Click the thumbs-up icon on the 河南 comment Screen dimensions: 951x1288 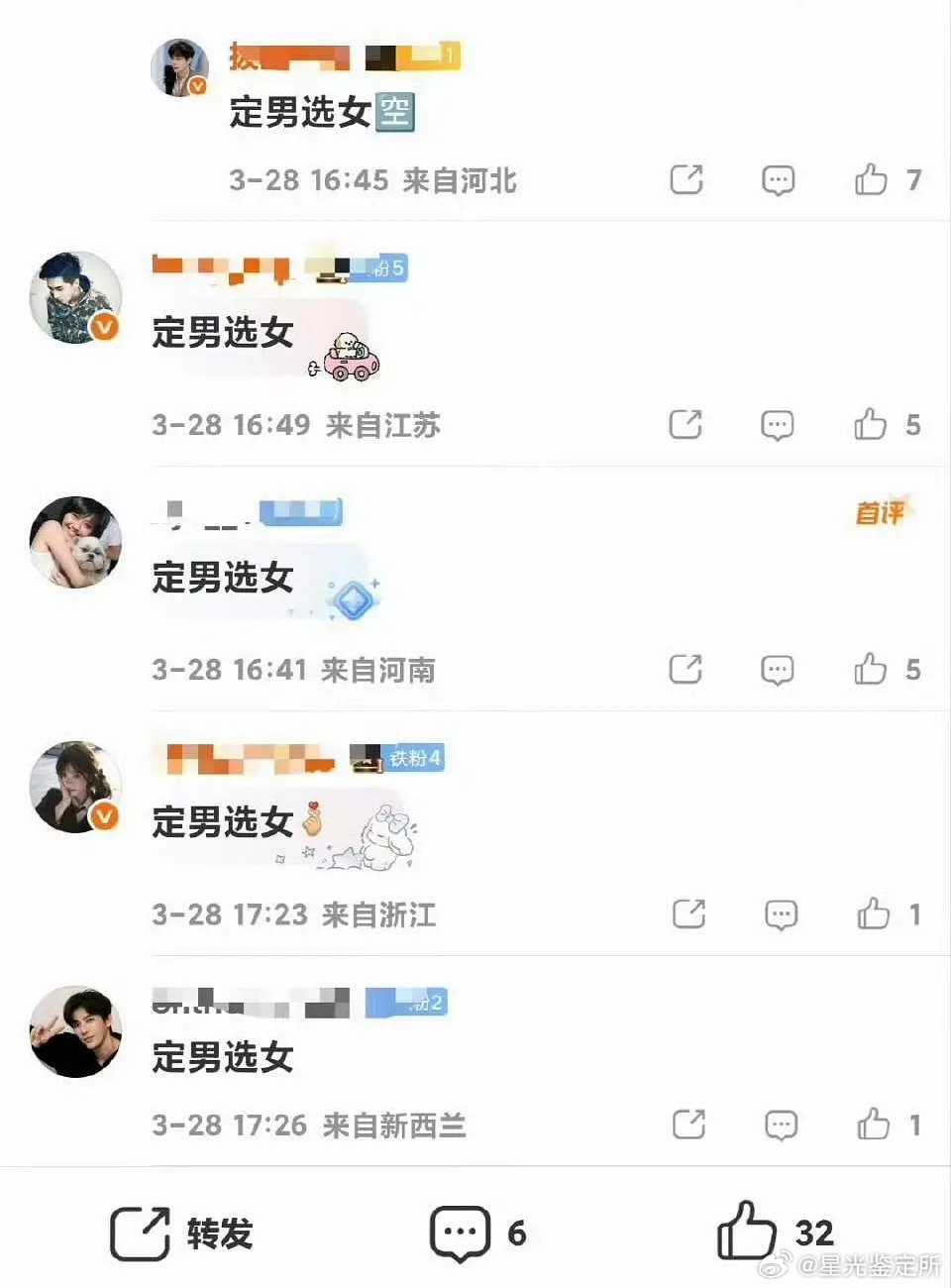[x=871, y=669]
